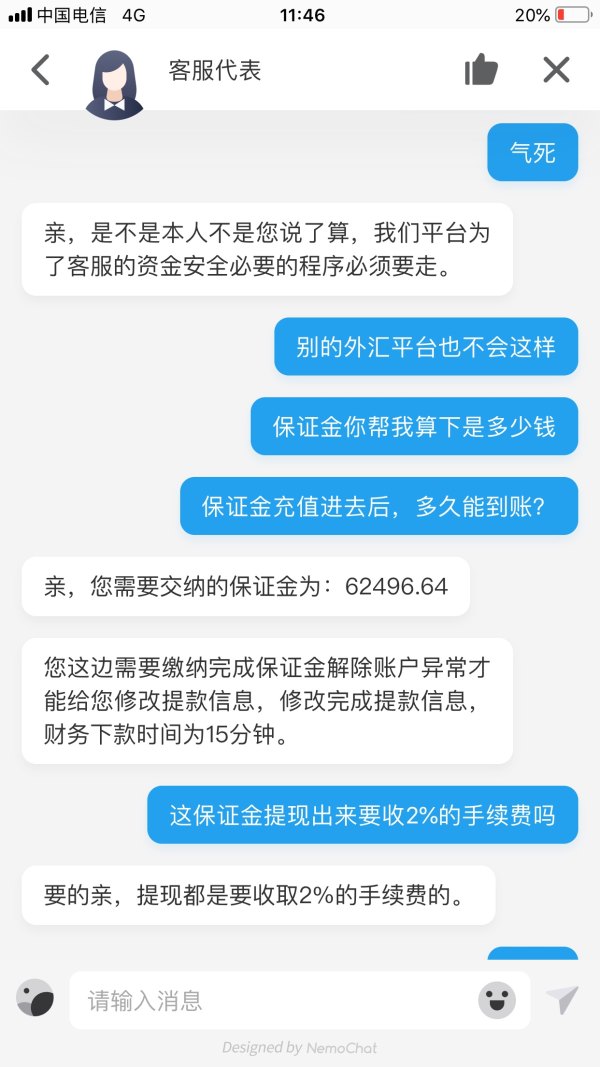Open the round icon left of input
The width and height of the screenshot is (600, 1067).
click(35, 998)
